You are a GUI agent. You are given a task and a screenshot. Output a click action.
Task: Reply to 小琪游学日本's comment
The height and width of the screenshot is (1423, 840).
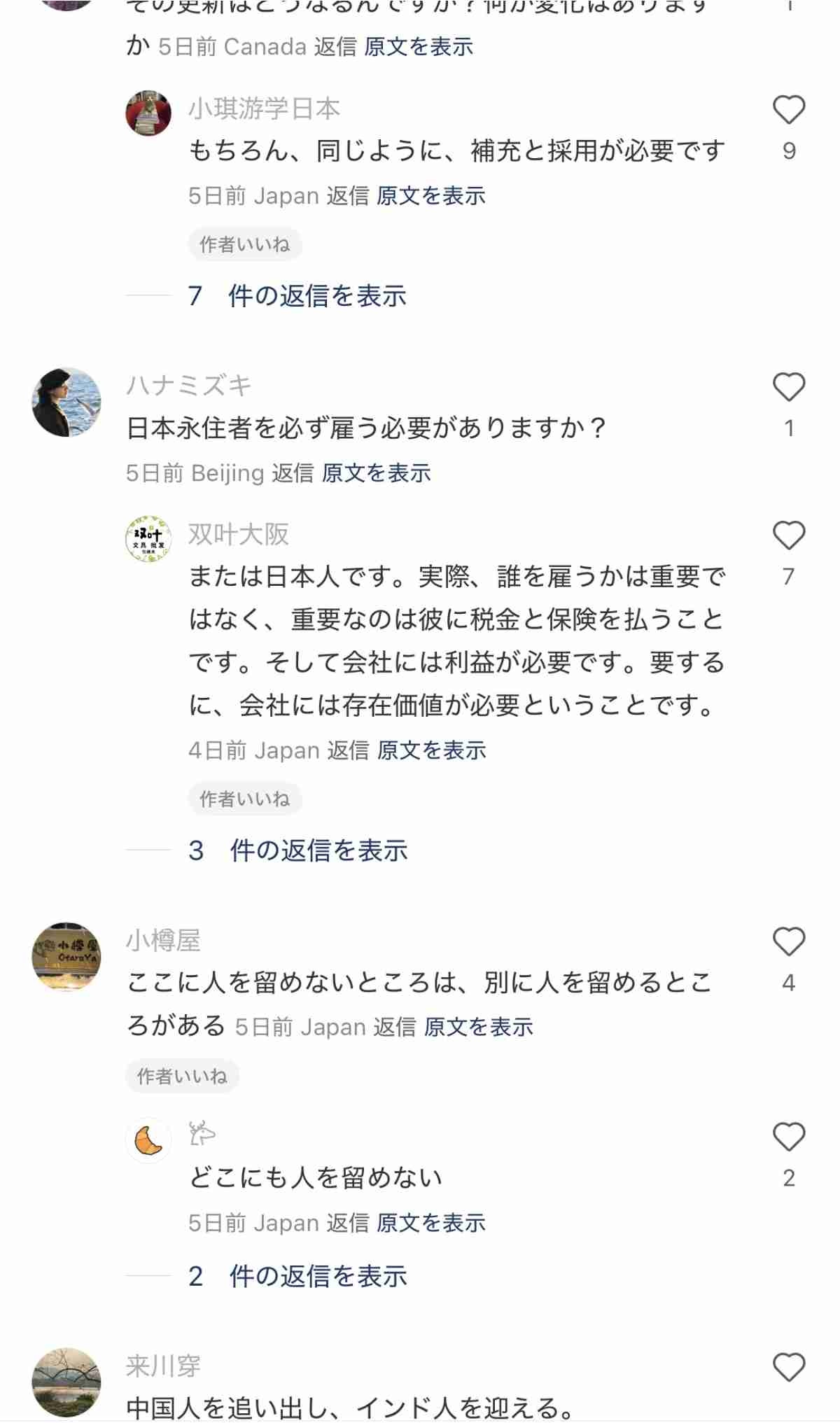347,196
